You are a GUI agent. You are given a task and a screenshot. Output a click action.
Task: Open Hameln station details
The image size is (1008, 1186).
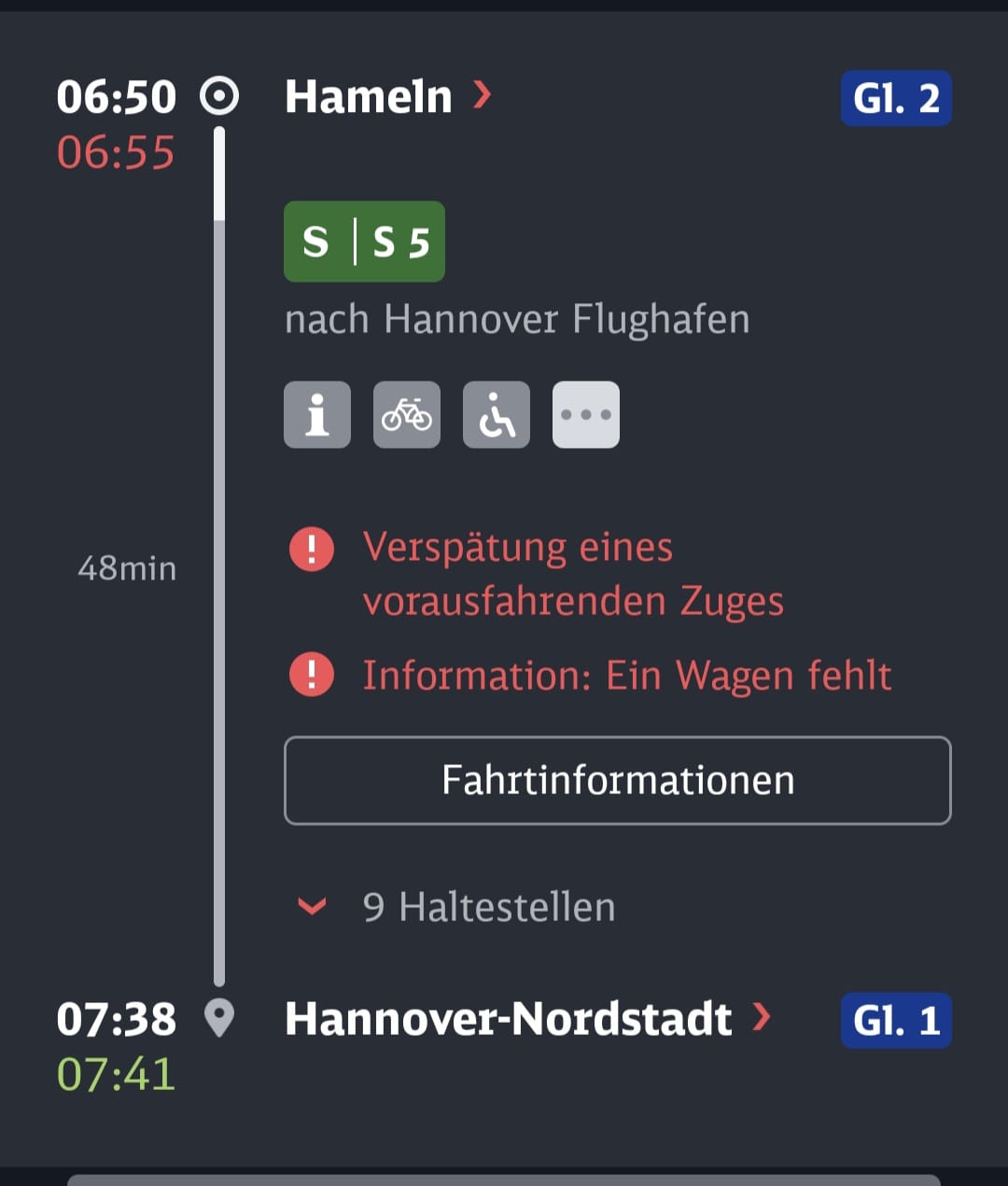pyautogui.click(x=386, y=97)
